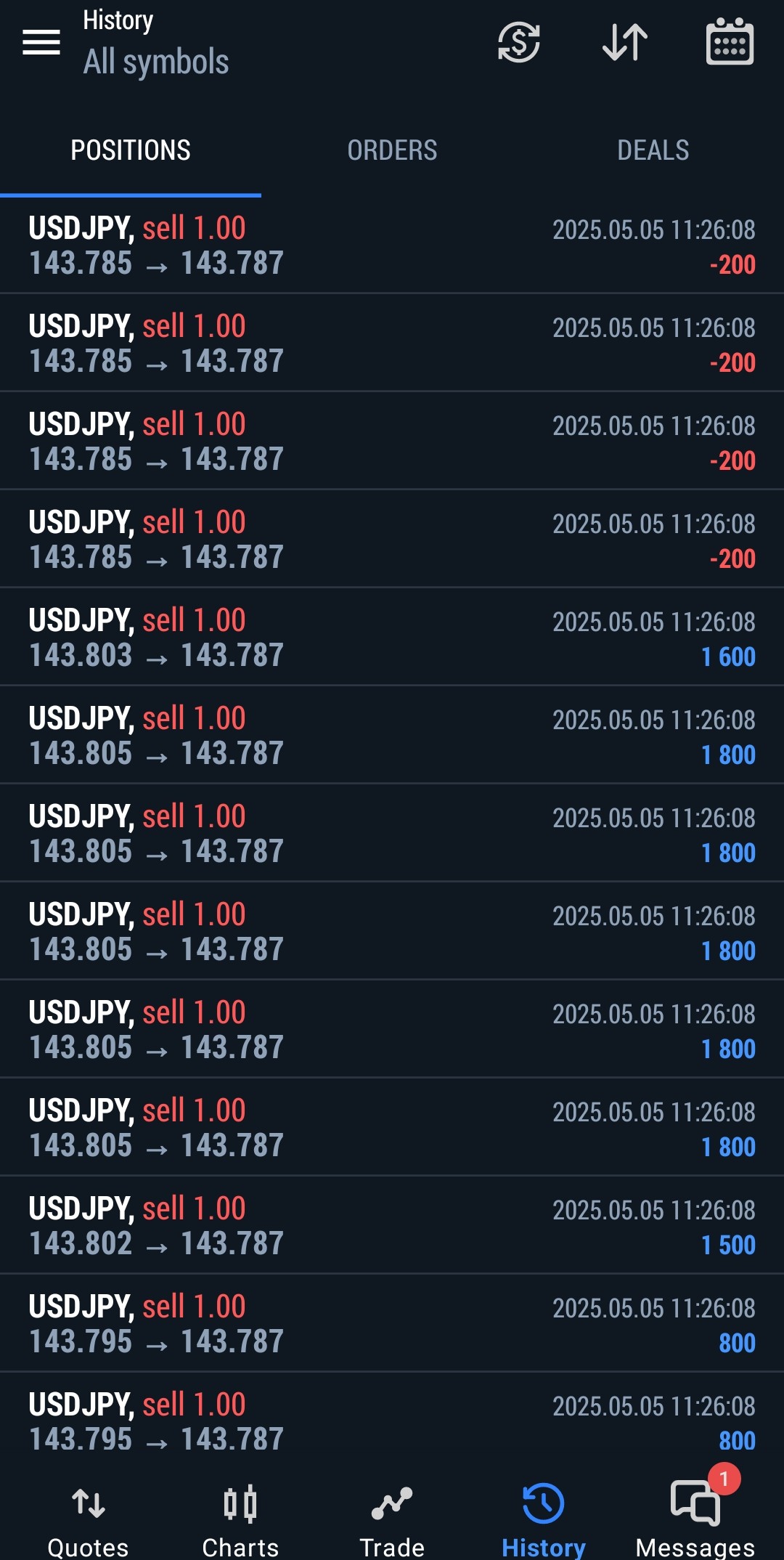784x1560 pixels.
Task: Select the History tab in bottom navigation
Action: [544, 1519]
